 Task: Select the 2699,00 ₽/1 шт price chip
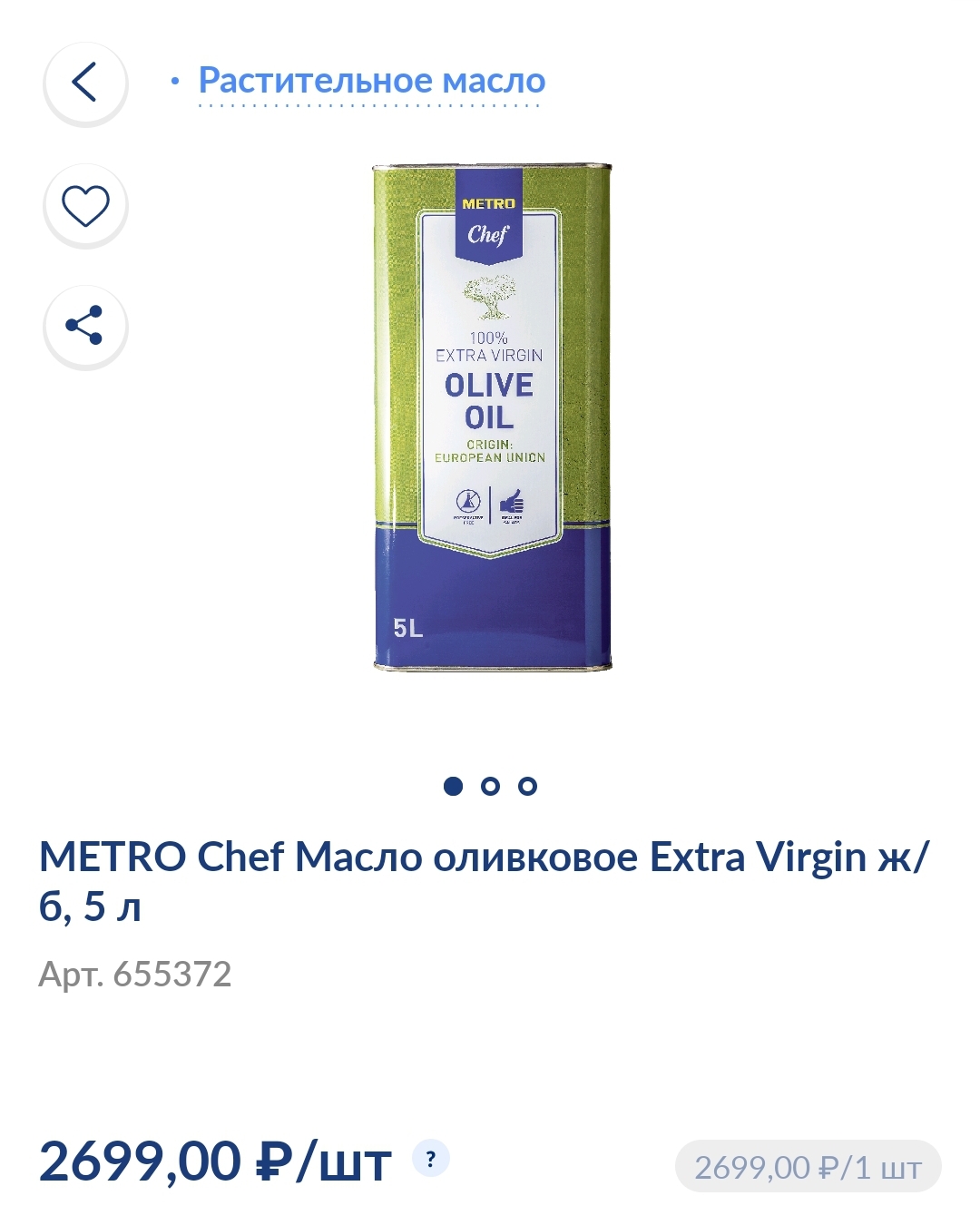(808, 1167)
